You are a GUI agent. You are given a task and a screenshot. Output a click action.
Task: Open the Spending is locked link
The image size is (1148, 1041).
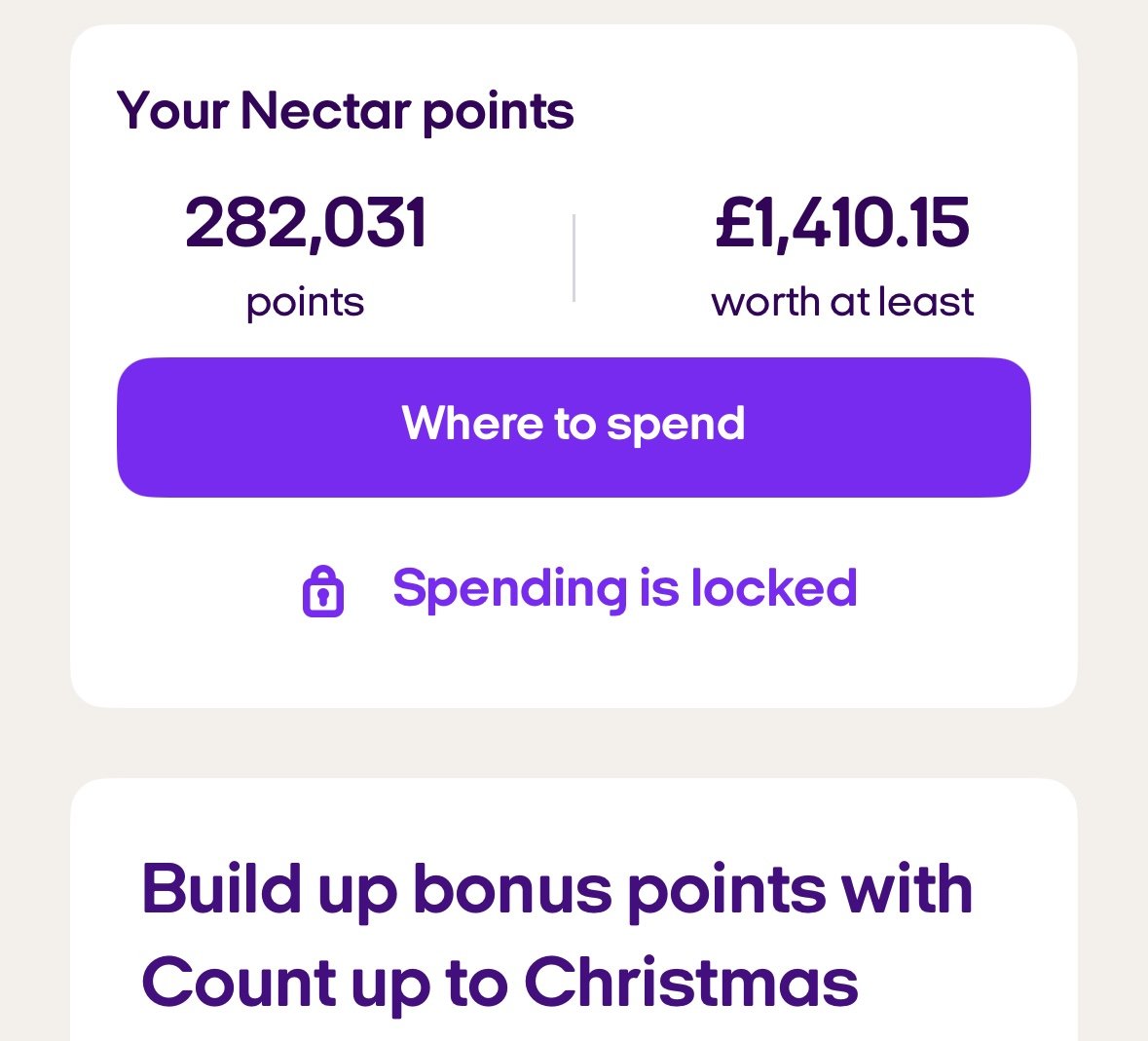point(623,589)
